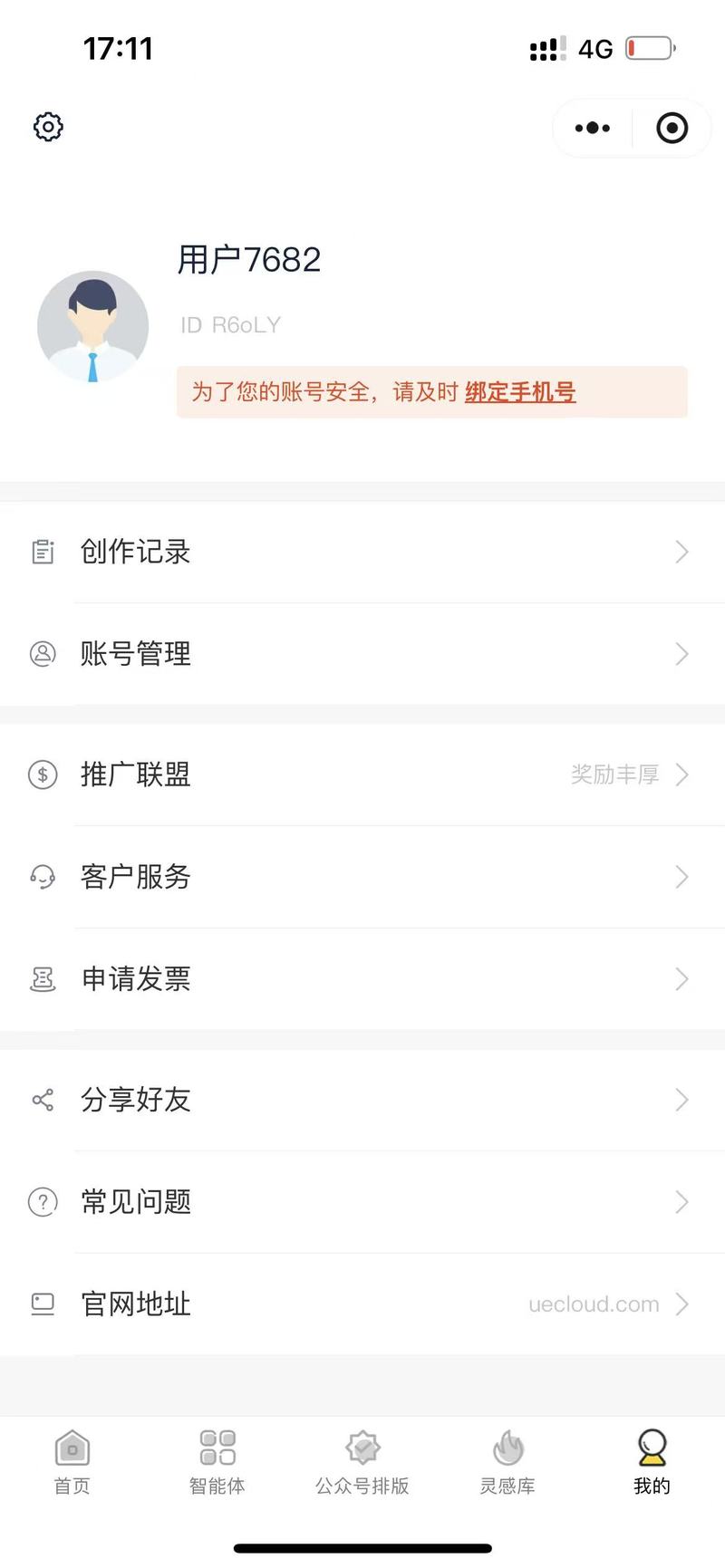
Task: Tap the 绑定手机号 link
Action: pos(520,392)
